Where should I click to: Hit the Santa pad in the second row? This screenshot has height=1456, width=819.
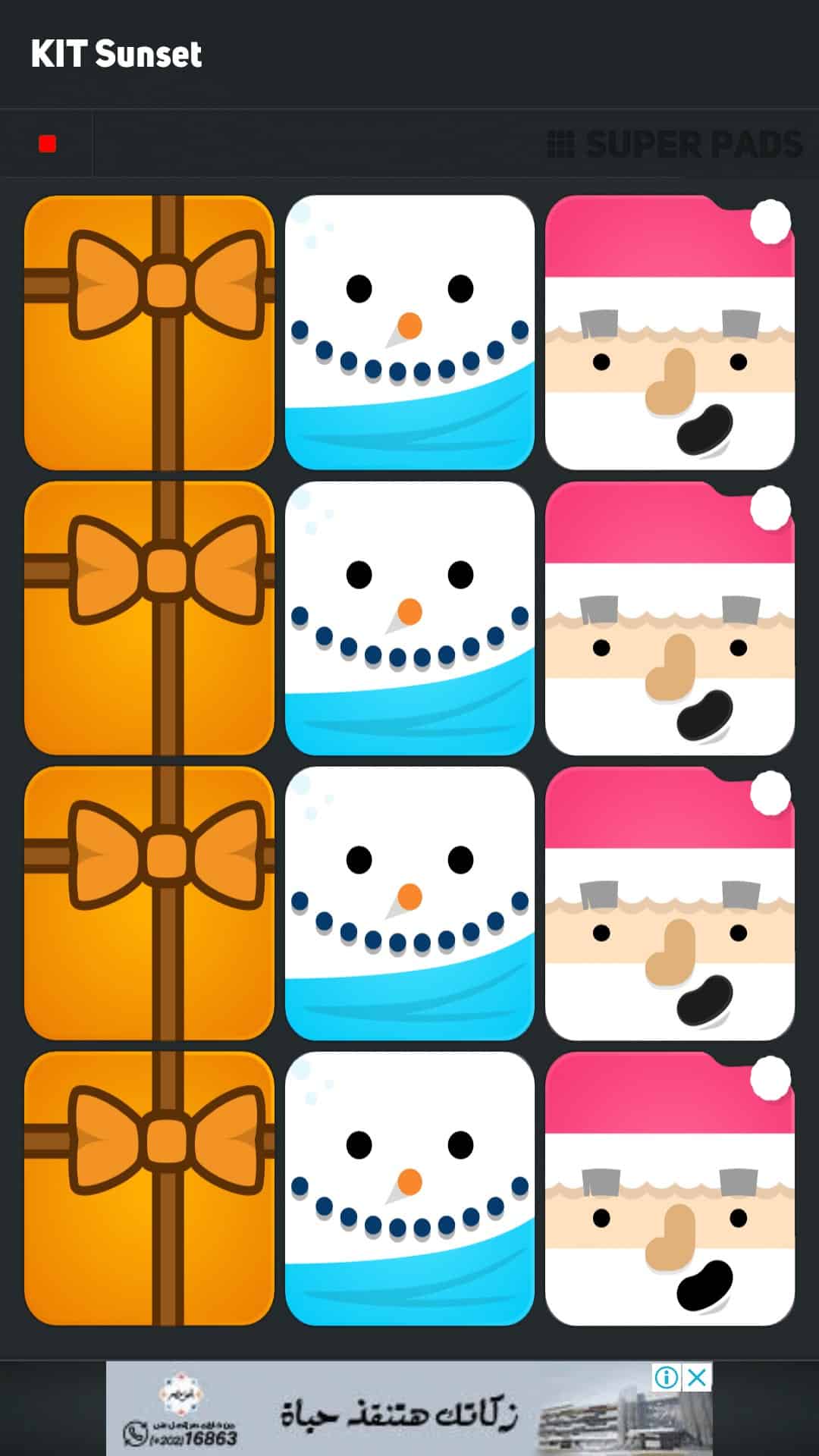click(670, 618)
